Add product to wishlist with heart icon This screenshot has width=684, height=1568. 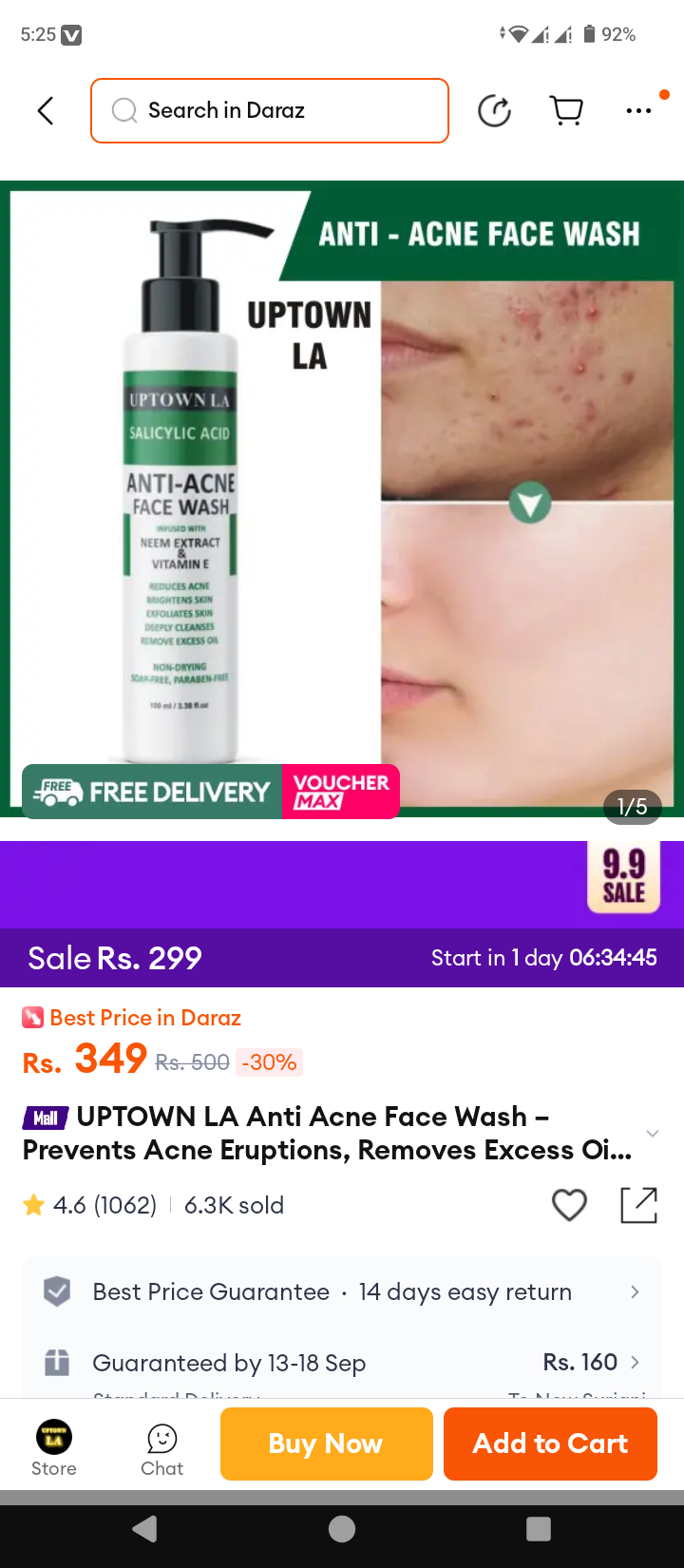coord(569,1205)
